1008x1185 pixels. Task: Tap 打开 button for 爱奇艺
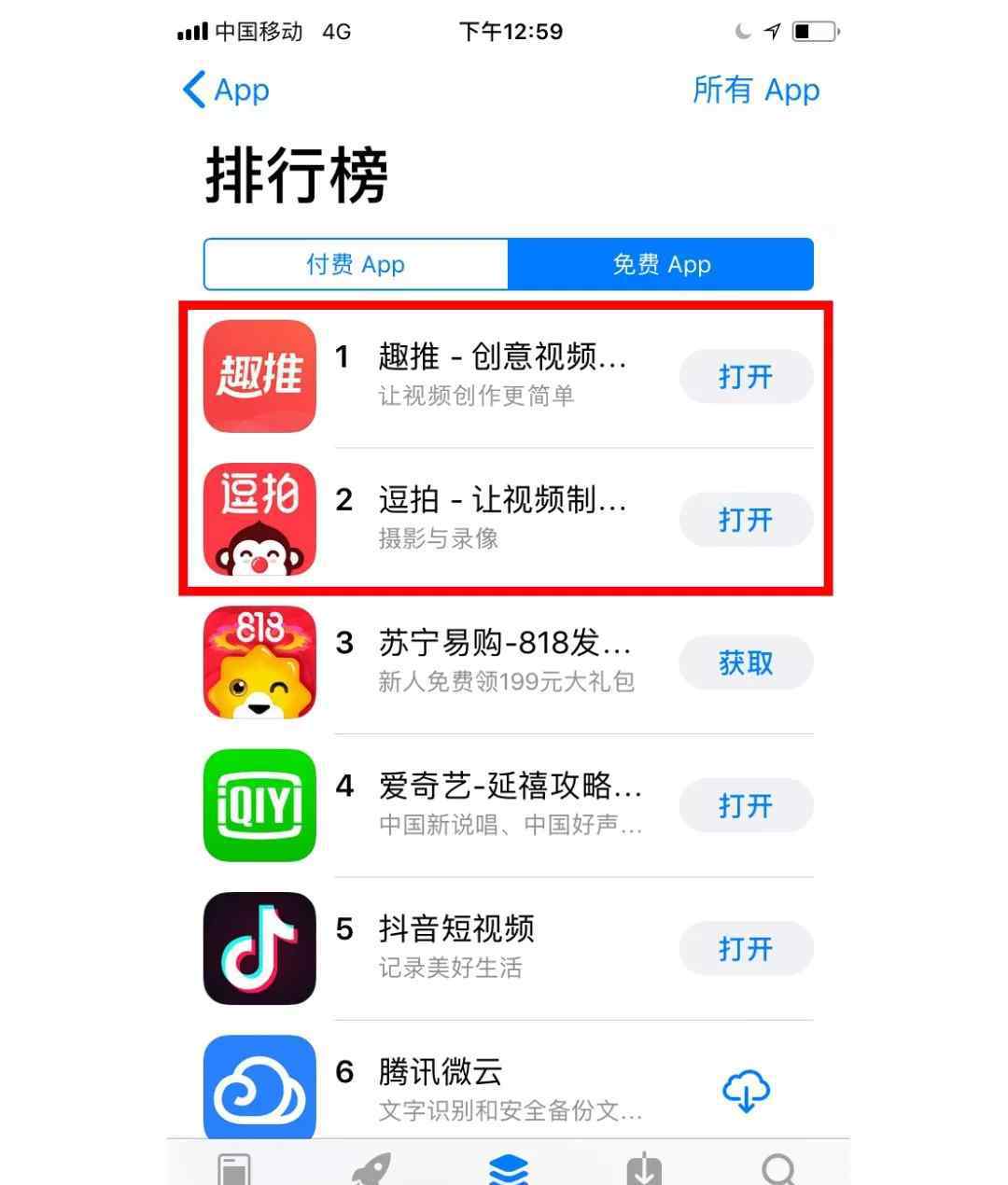[745, 806]
